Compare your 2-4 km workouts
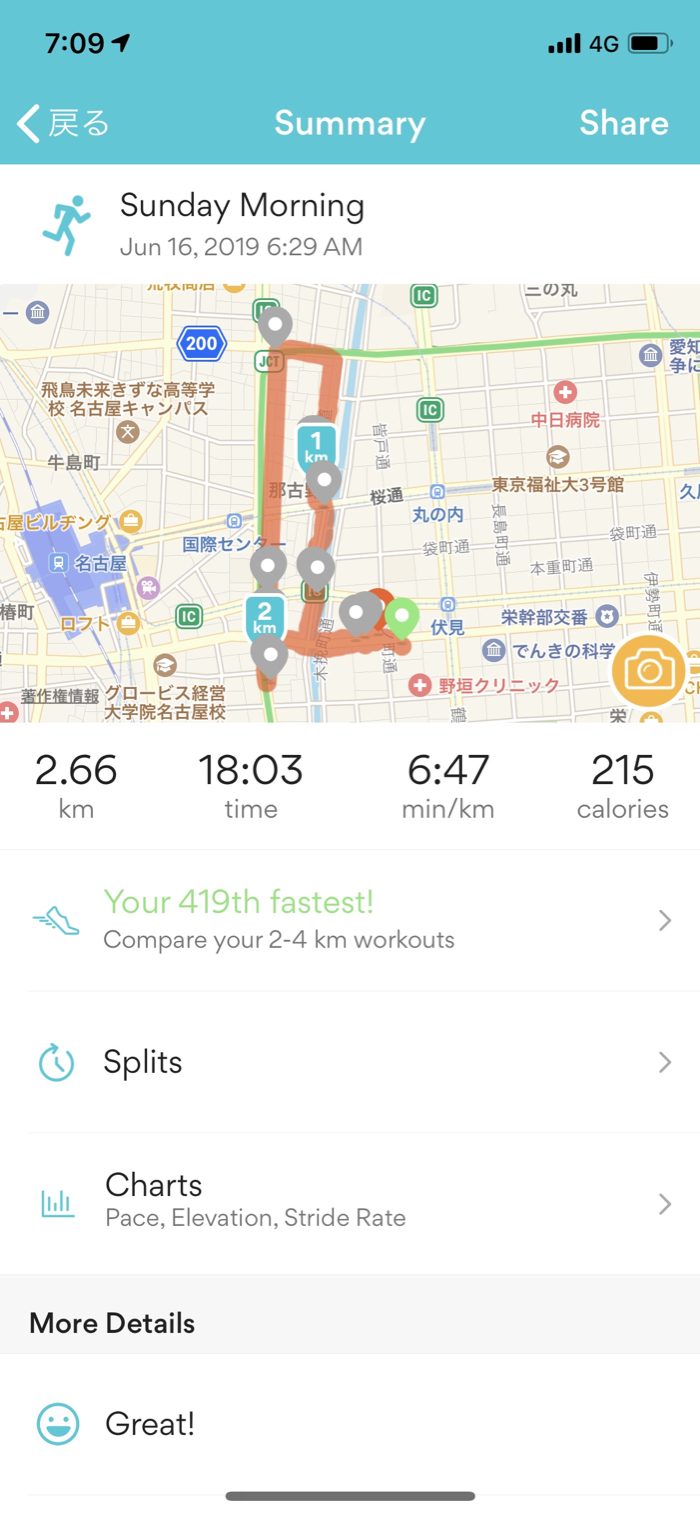This screenshot has height=1516, width=700. click(x=350, y=920)
